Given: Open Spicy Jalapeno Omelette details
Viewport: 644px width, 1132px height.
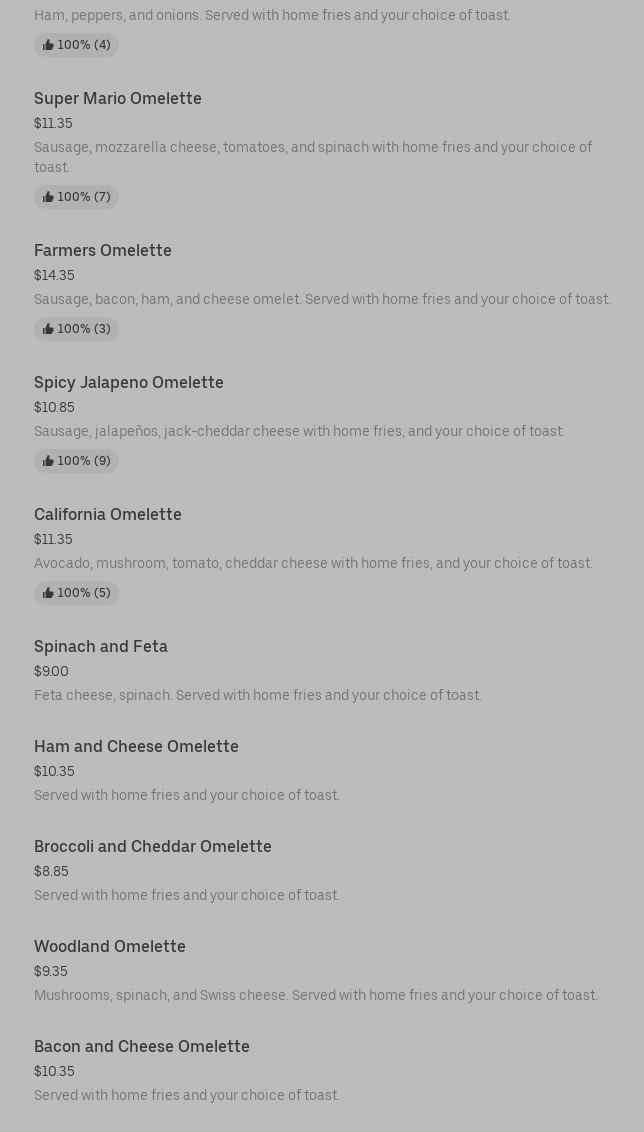Looking at the screenshot, I should pyautogui.click(x=129, y=382).
